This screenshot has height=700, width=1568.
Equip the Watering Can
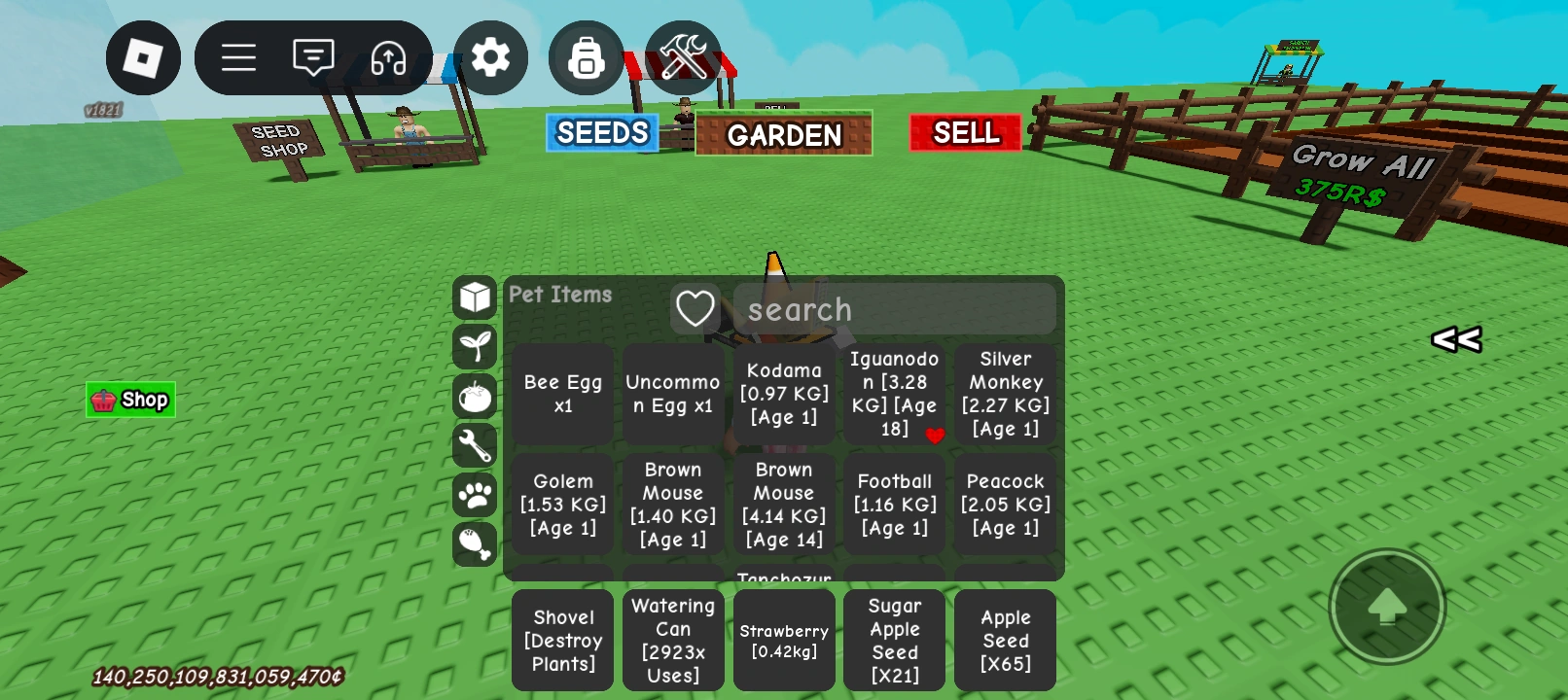(673, 641)
